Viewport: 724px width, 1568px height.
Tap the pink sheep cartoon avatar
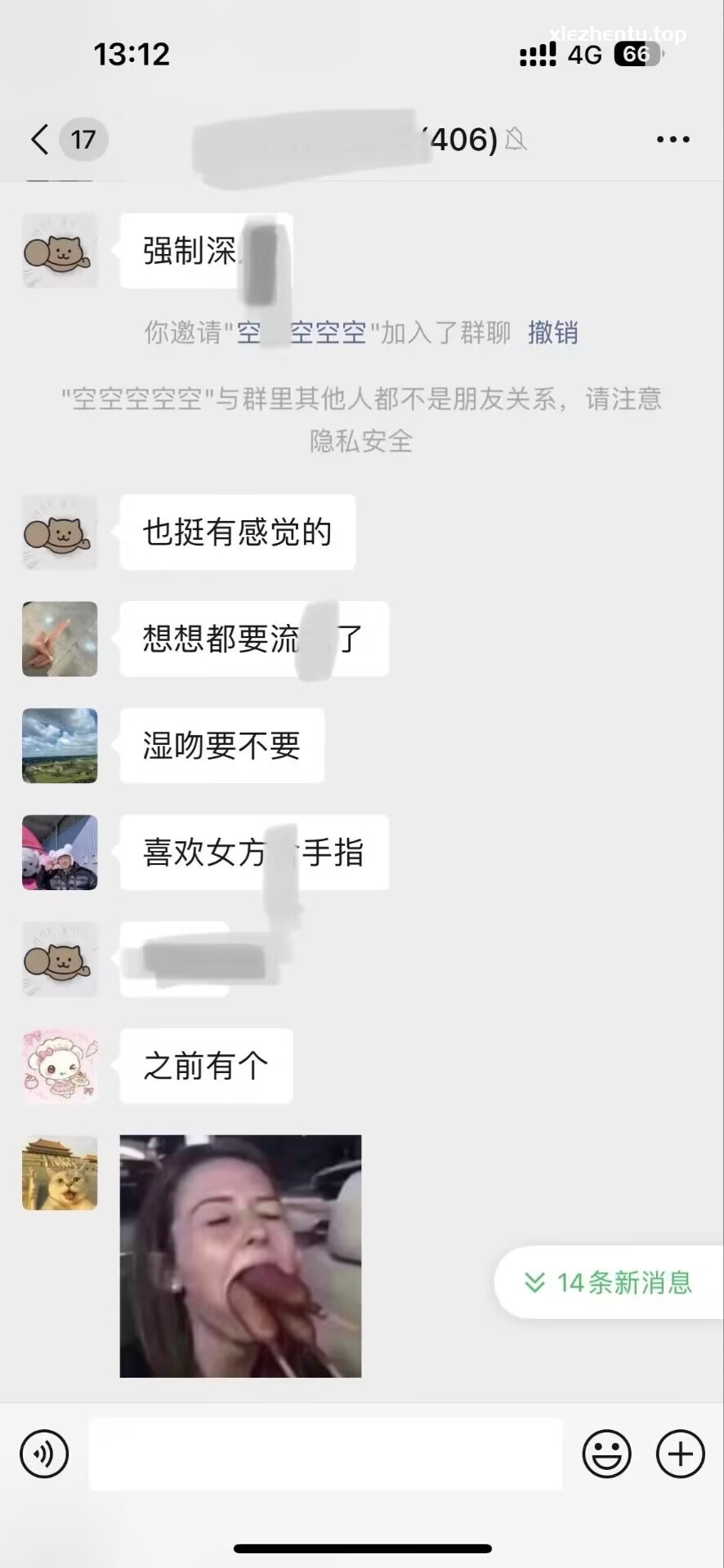pyautogui.click(x=59, y=1067)
